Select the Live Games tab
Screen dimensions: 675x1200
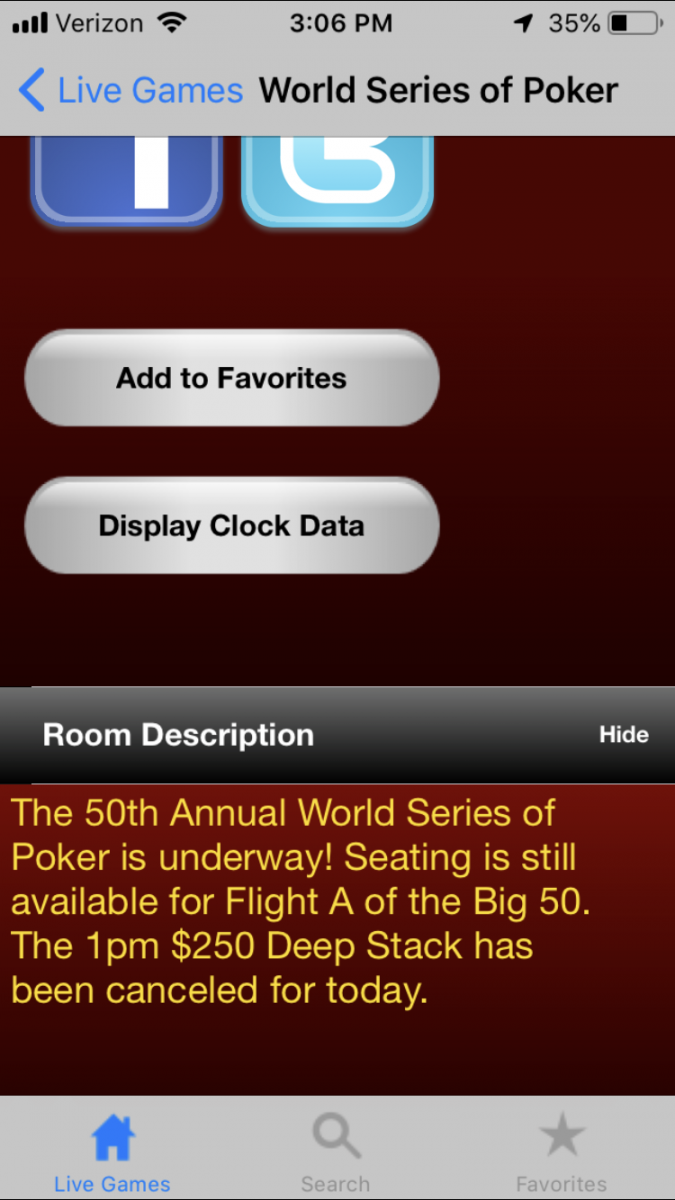[112, 1153]
